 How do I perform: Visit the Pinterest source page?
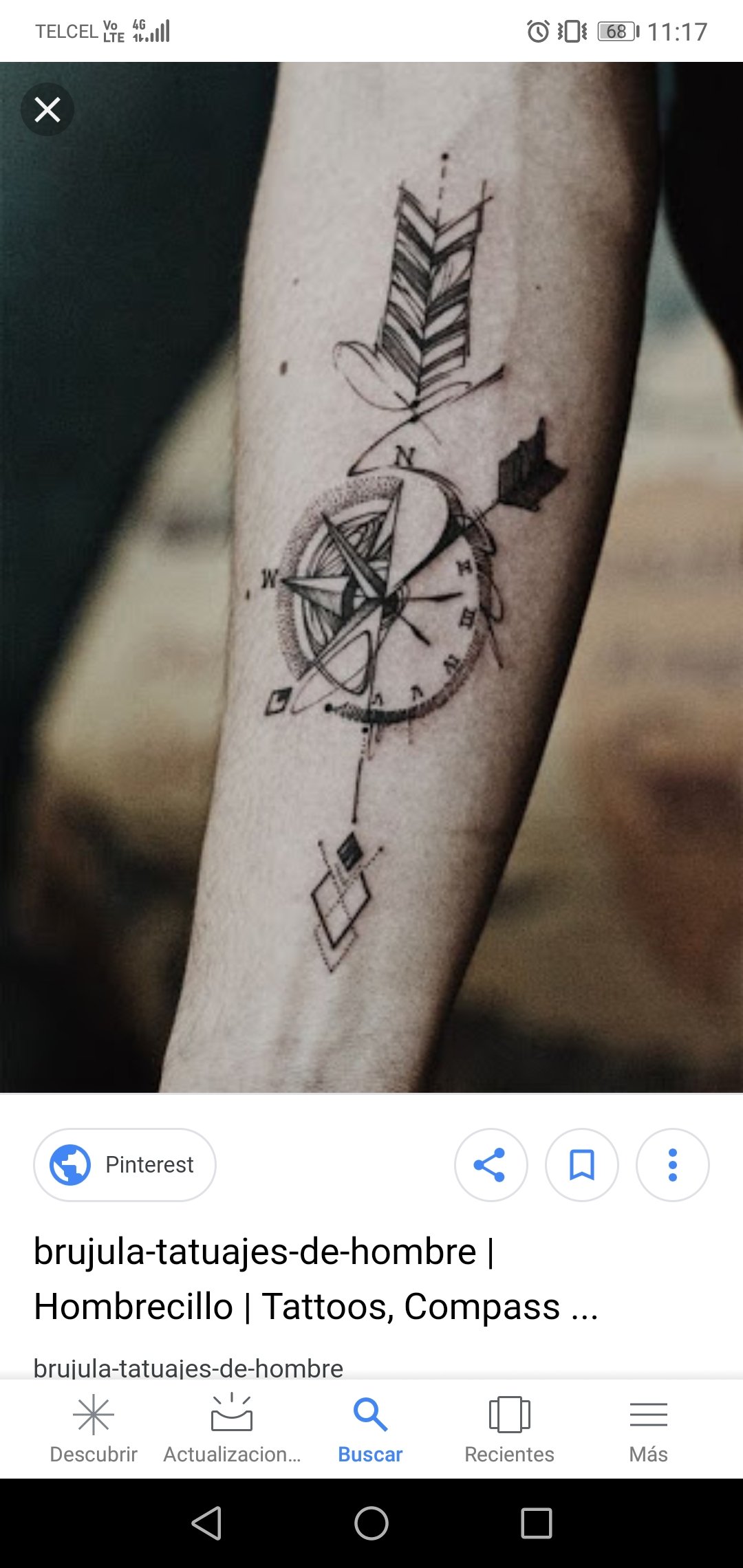125,1165
